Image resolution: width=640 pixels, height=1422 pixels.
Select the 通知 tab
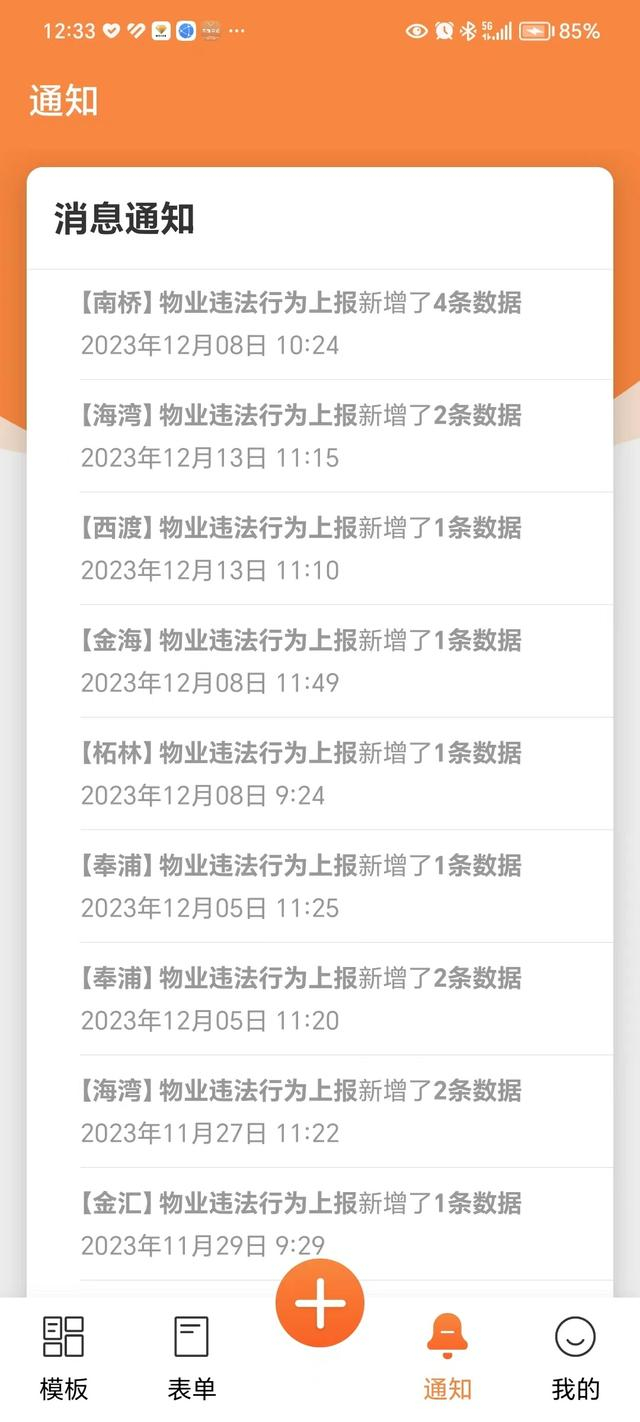pyautogui.click(x=447, y=1356)
